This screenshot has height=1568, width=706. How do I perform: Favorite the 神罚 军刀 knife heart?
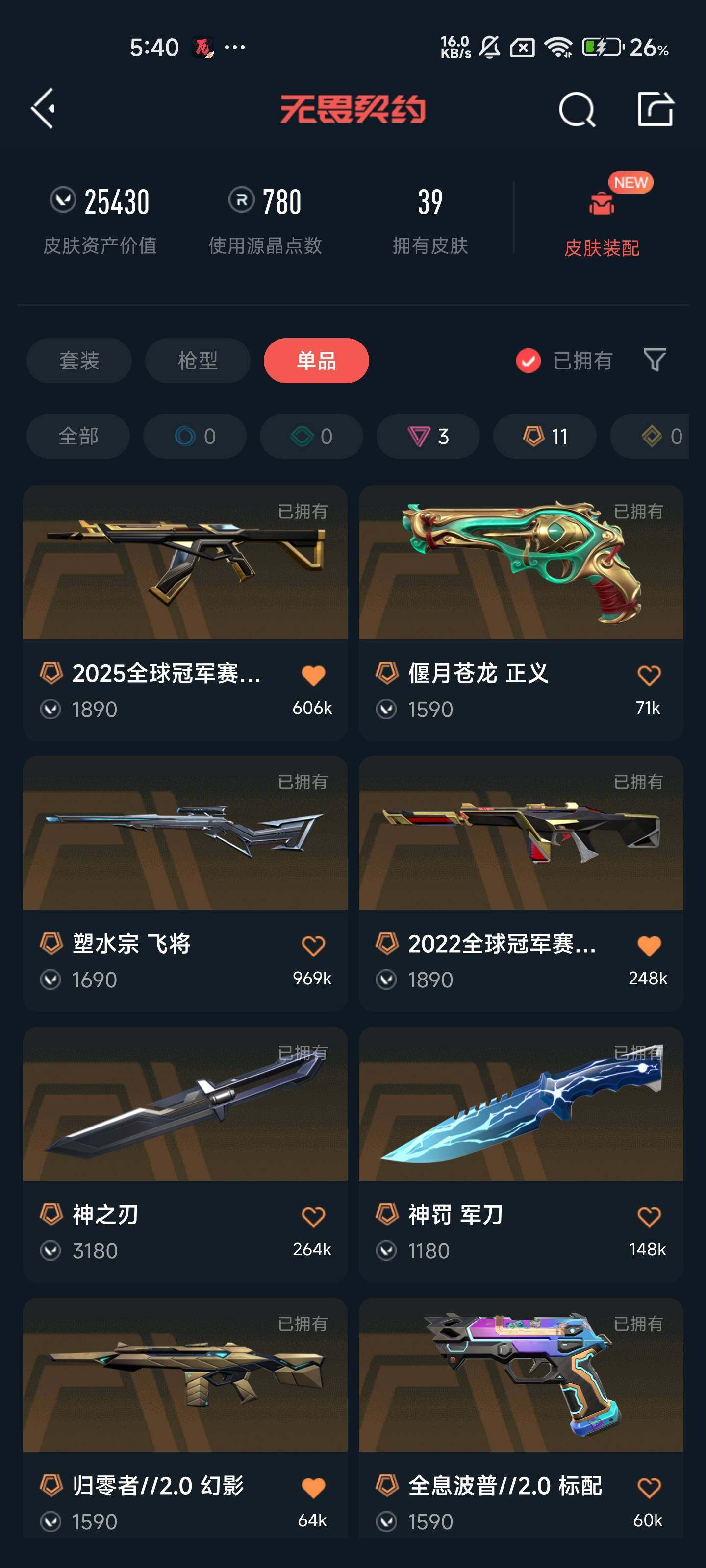pyautogui.click(x=648, y=1217)
